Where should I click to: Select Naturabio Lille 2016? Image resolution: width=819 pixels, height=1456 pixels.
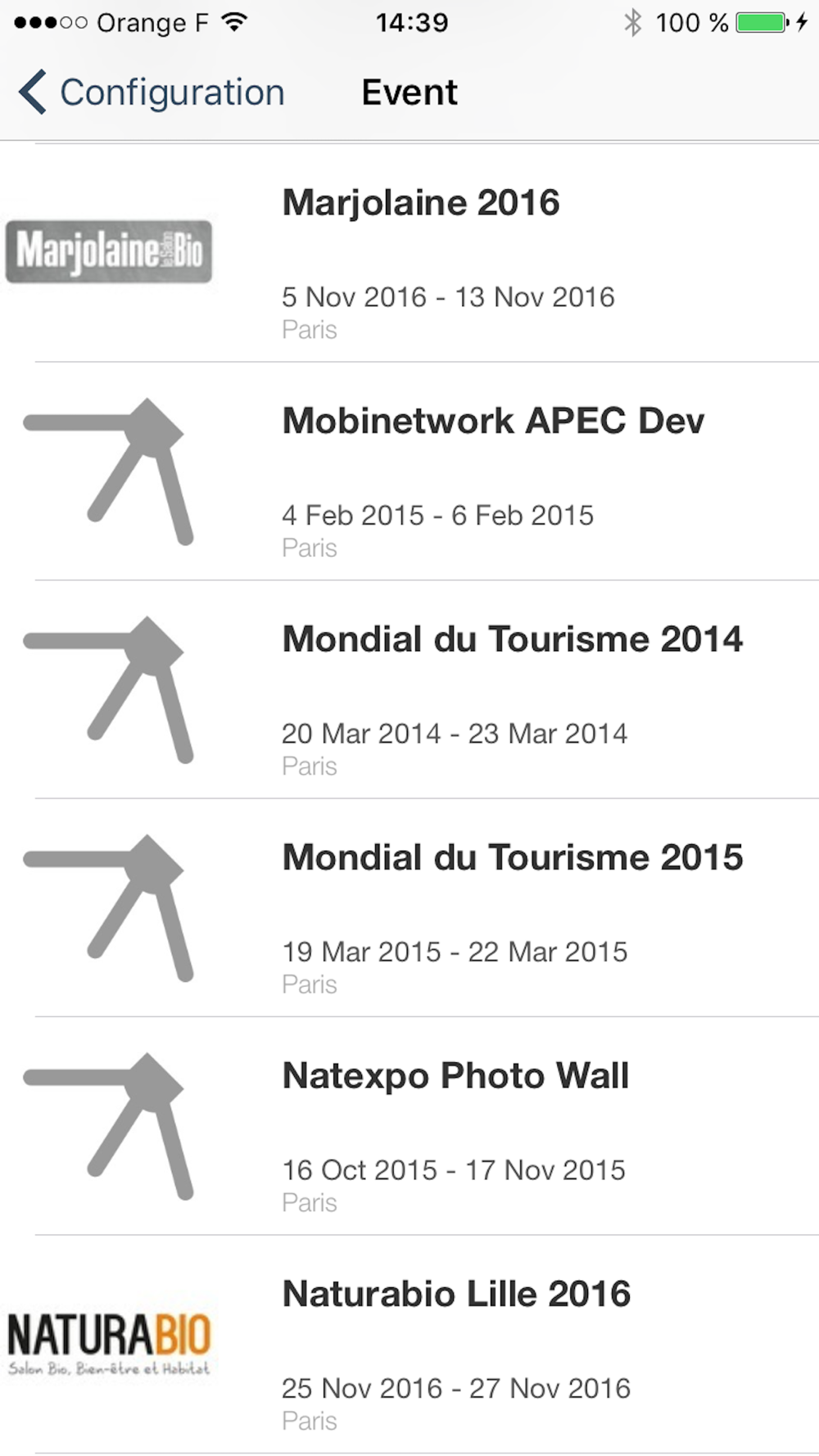click(409, 1345)
